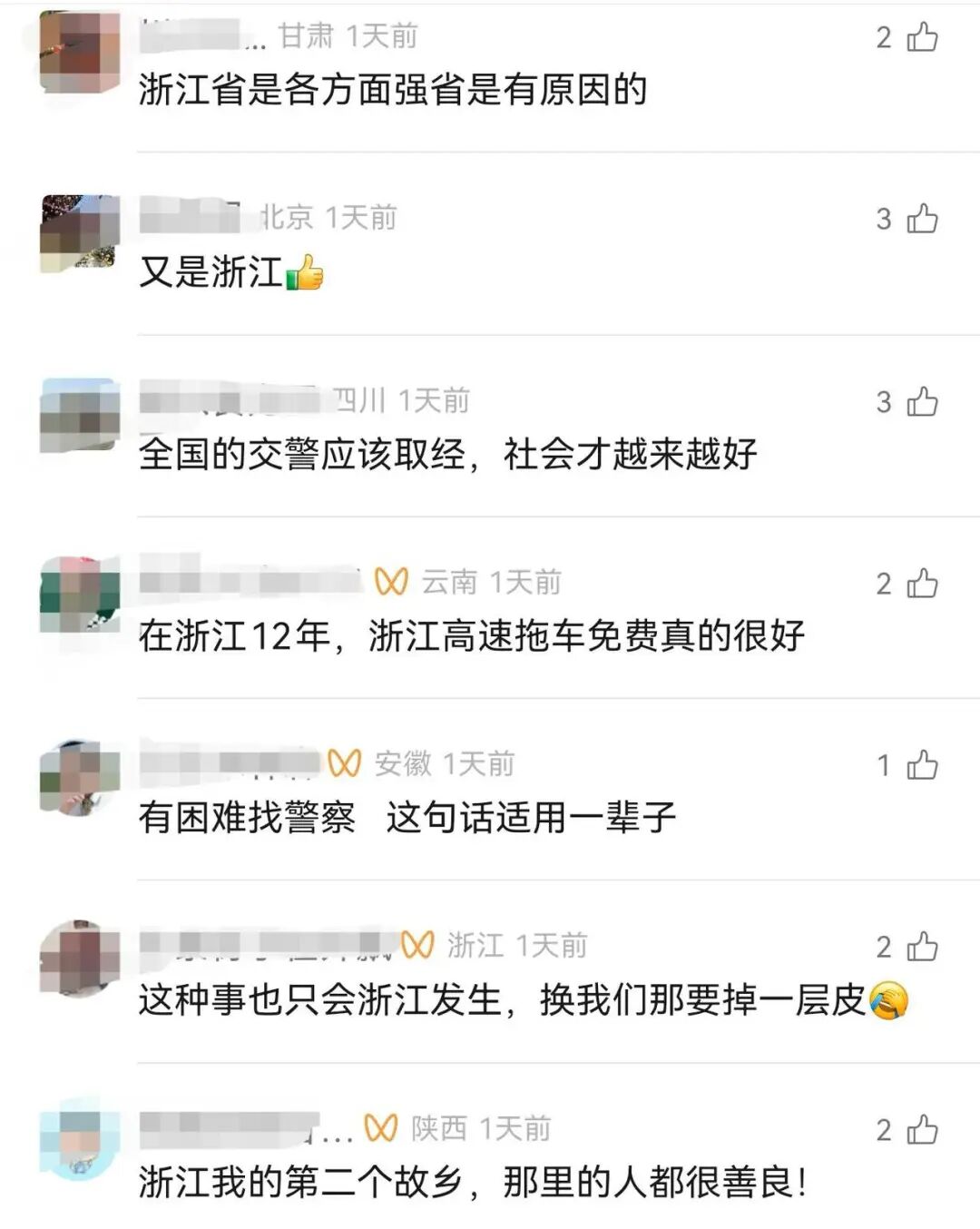Open the avatar of the 甘肃 commenter

pyautogui.click(x=80, y=51)
